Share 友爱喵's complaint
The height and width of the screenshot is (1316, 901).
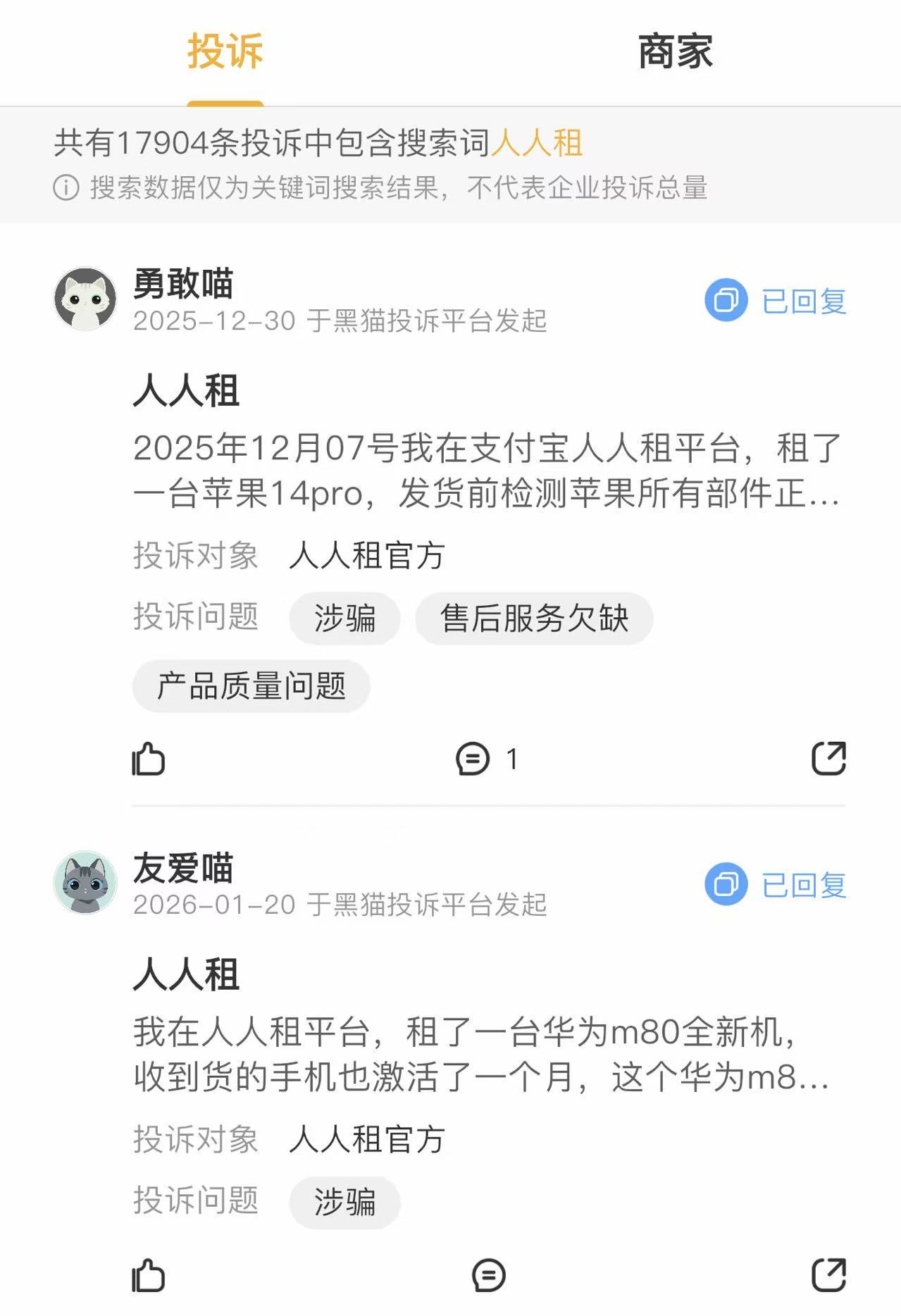click(828, 1275)
